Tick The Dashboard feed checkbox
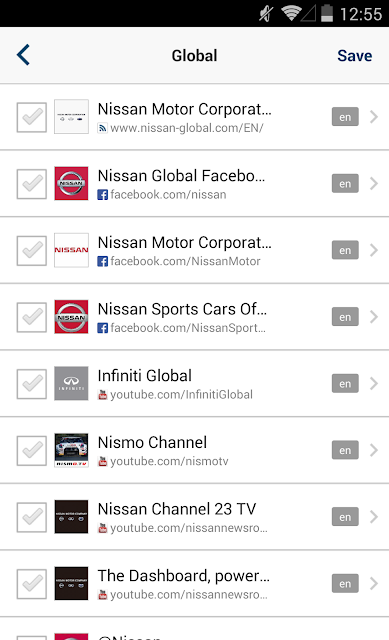Viewport: 389px width, 640px height. (x=31, y=584)
